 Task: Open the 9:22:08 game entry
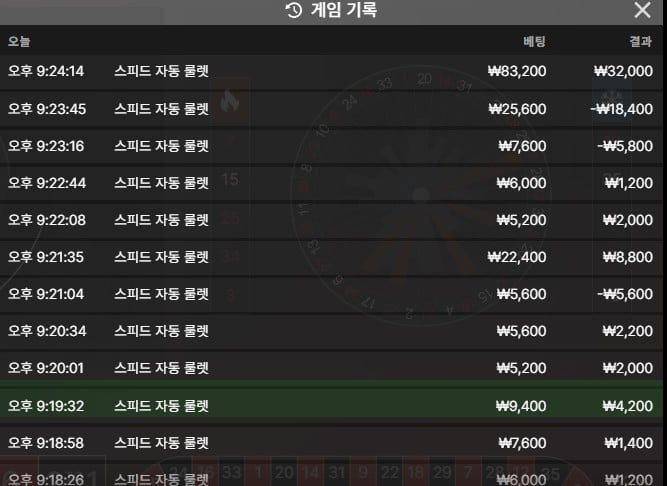click(x=331, y=220)
